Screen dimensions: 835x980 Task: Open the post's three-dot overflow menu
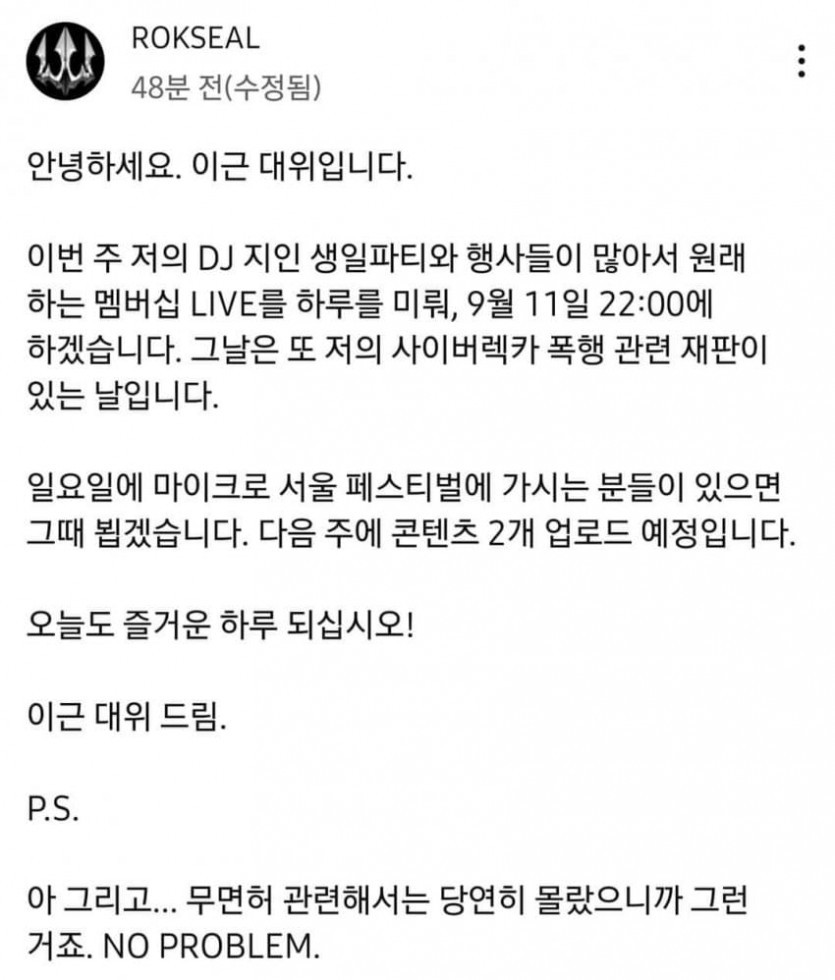800,62
